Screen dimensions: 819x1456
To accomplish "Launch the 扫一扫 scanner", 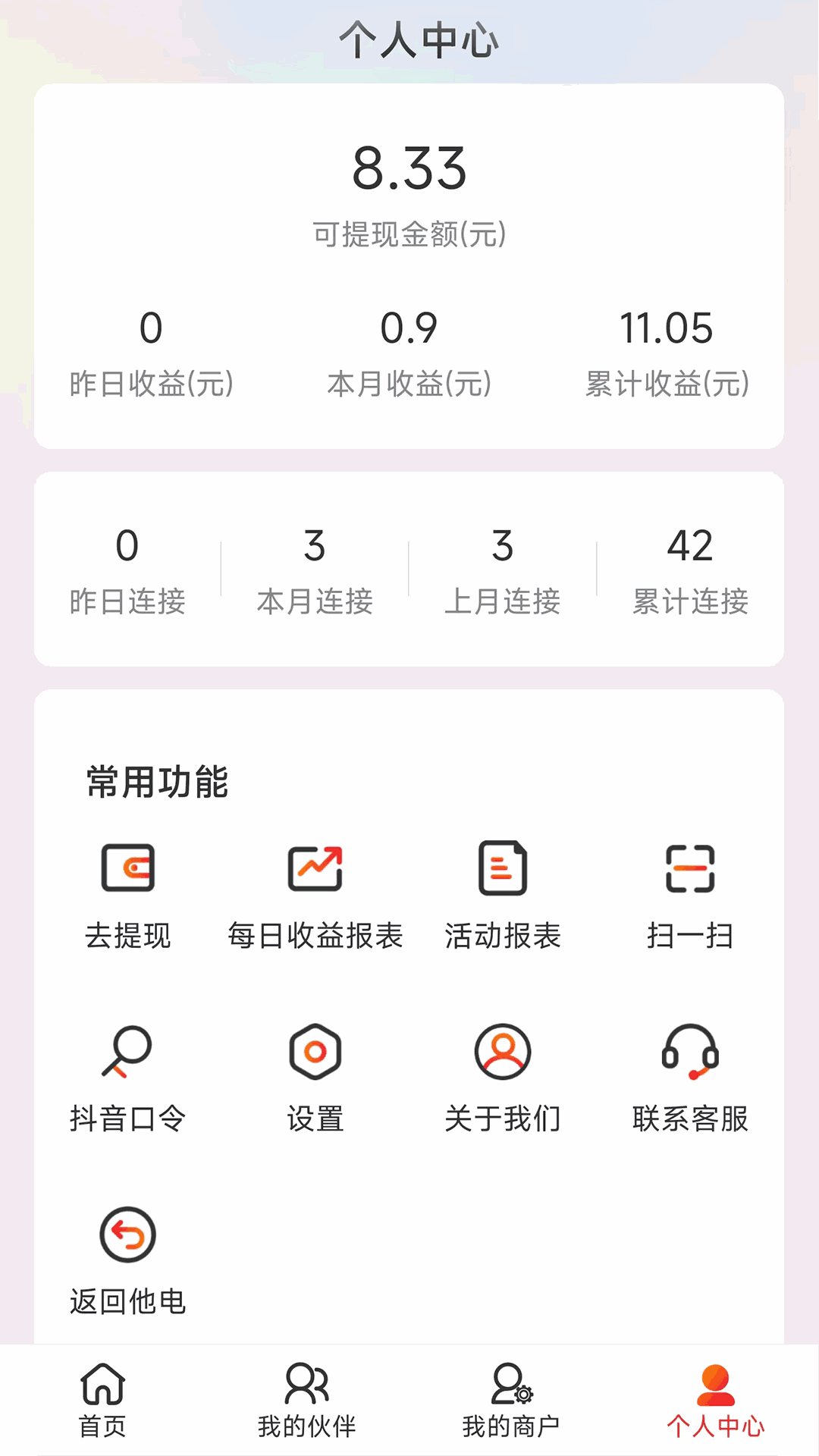I will point(689,895).
